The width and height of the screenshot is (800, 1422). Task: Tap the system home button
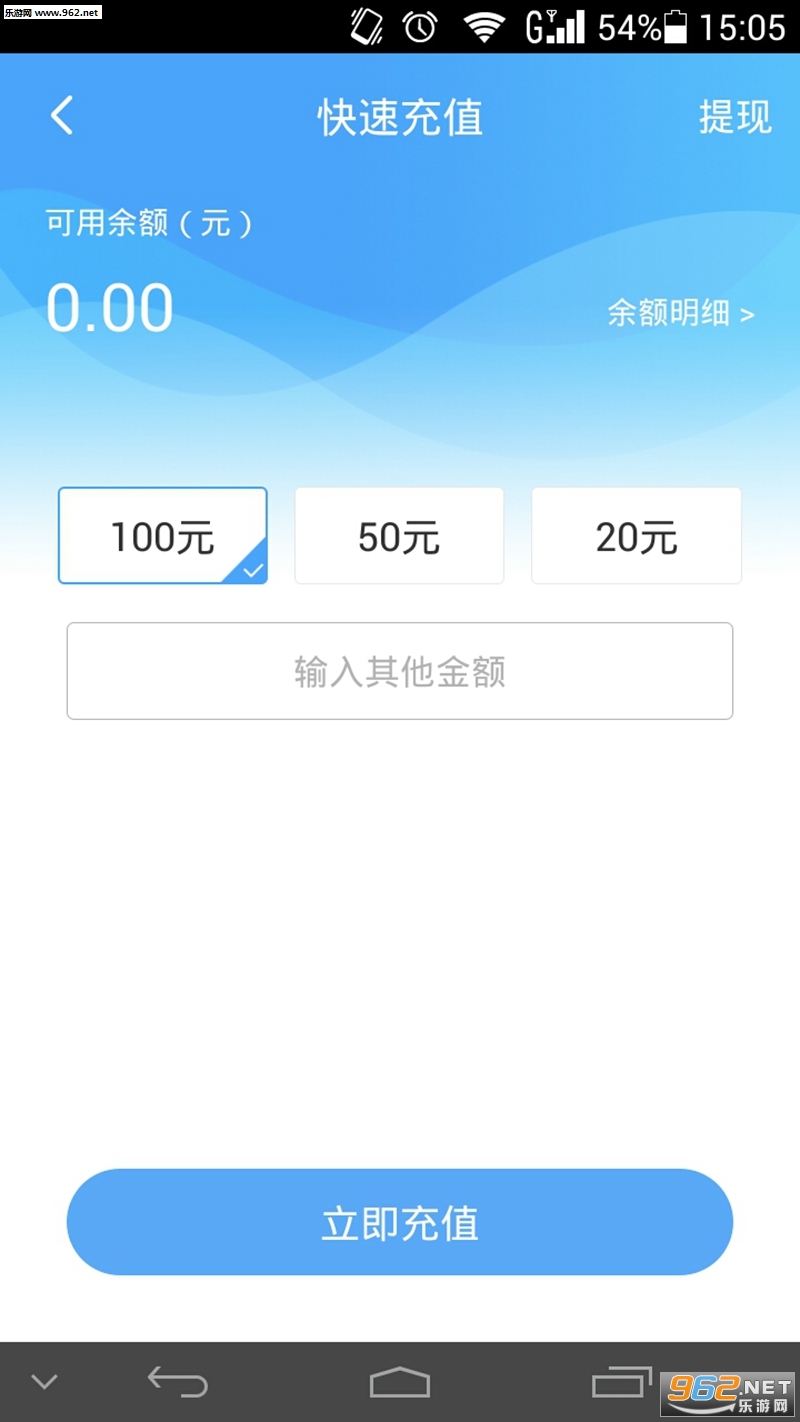pyautogui.click(x=400, y=1382)
